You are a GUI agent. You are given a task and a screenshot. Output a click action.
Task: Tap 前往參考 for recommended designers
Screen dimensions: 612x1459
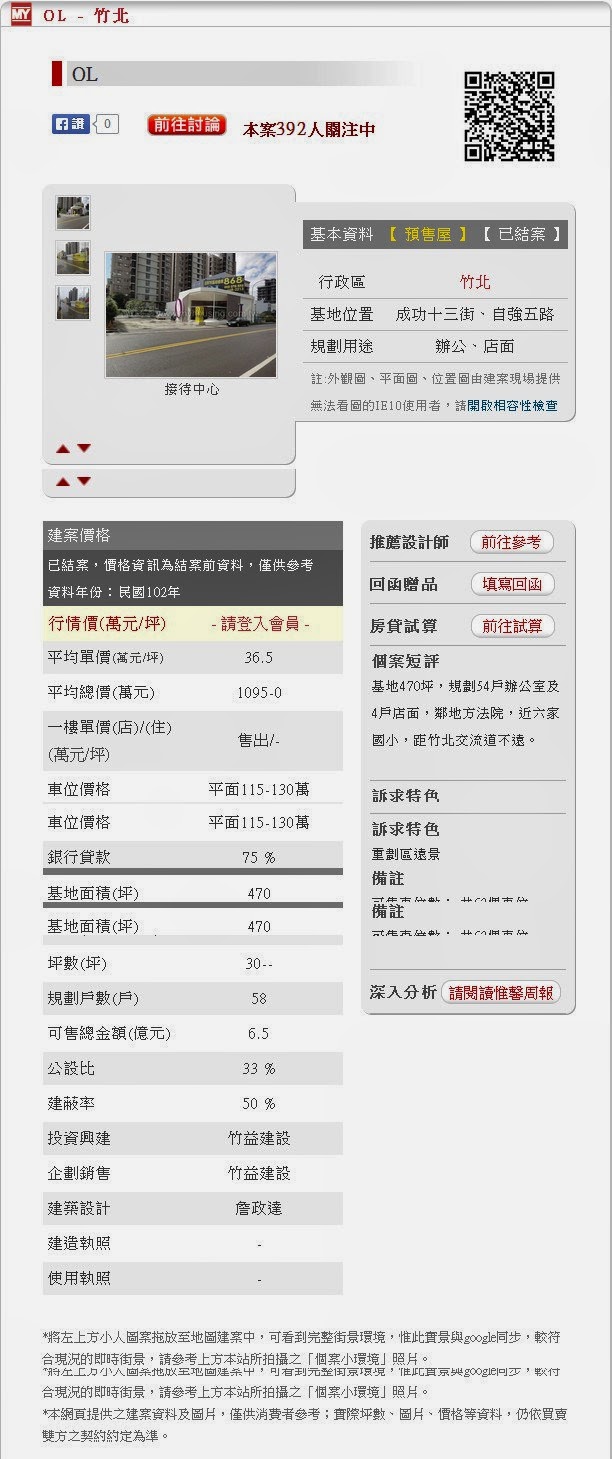coord(511,542)
